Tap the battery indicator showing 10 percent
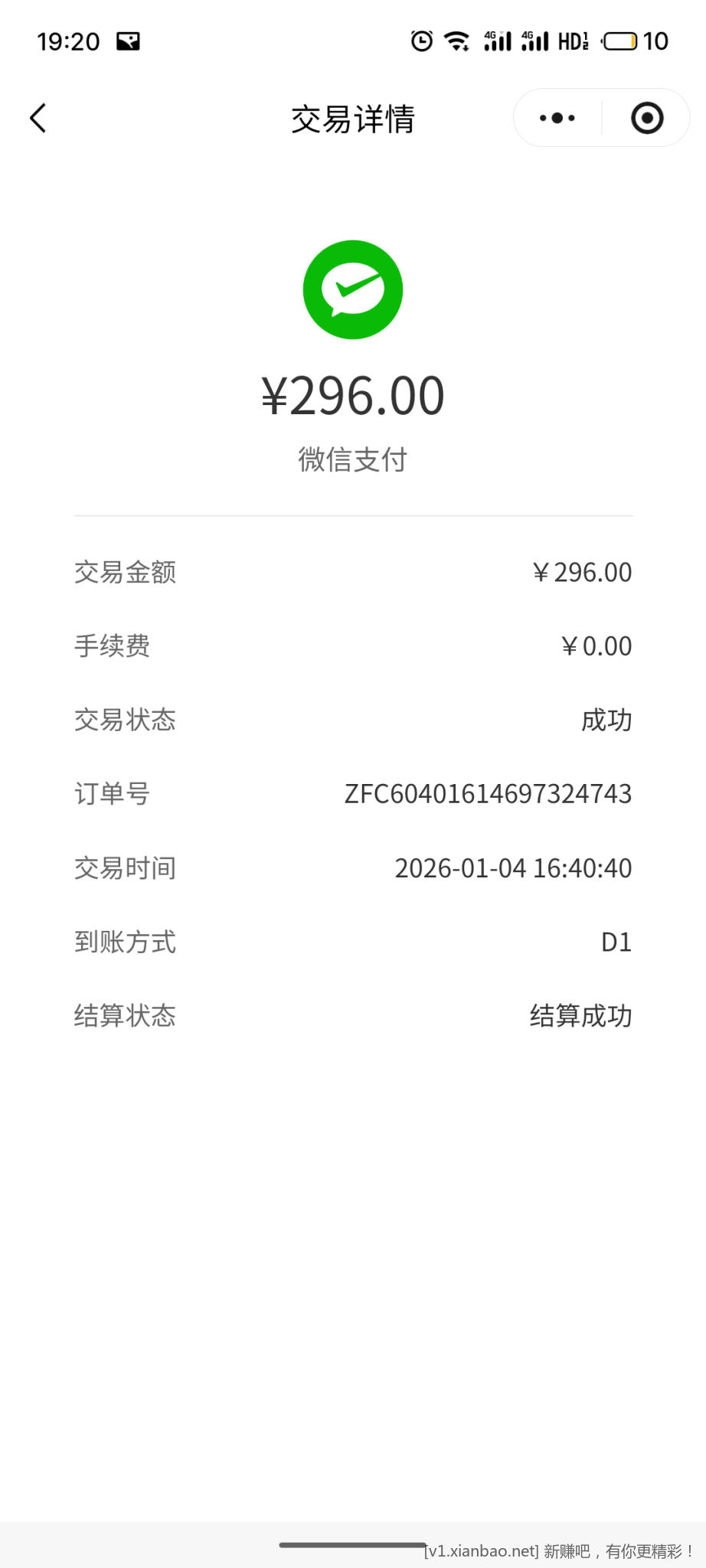The height and width of the screenshot is (1568, 706). click(x=622, y=40)
